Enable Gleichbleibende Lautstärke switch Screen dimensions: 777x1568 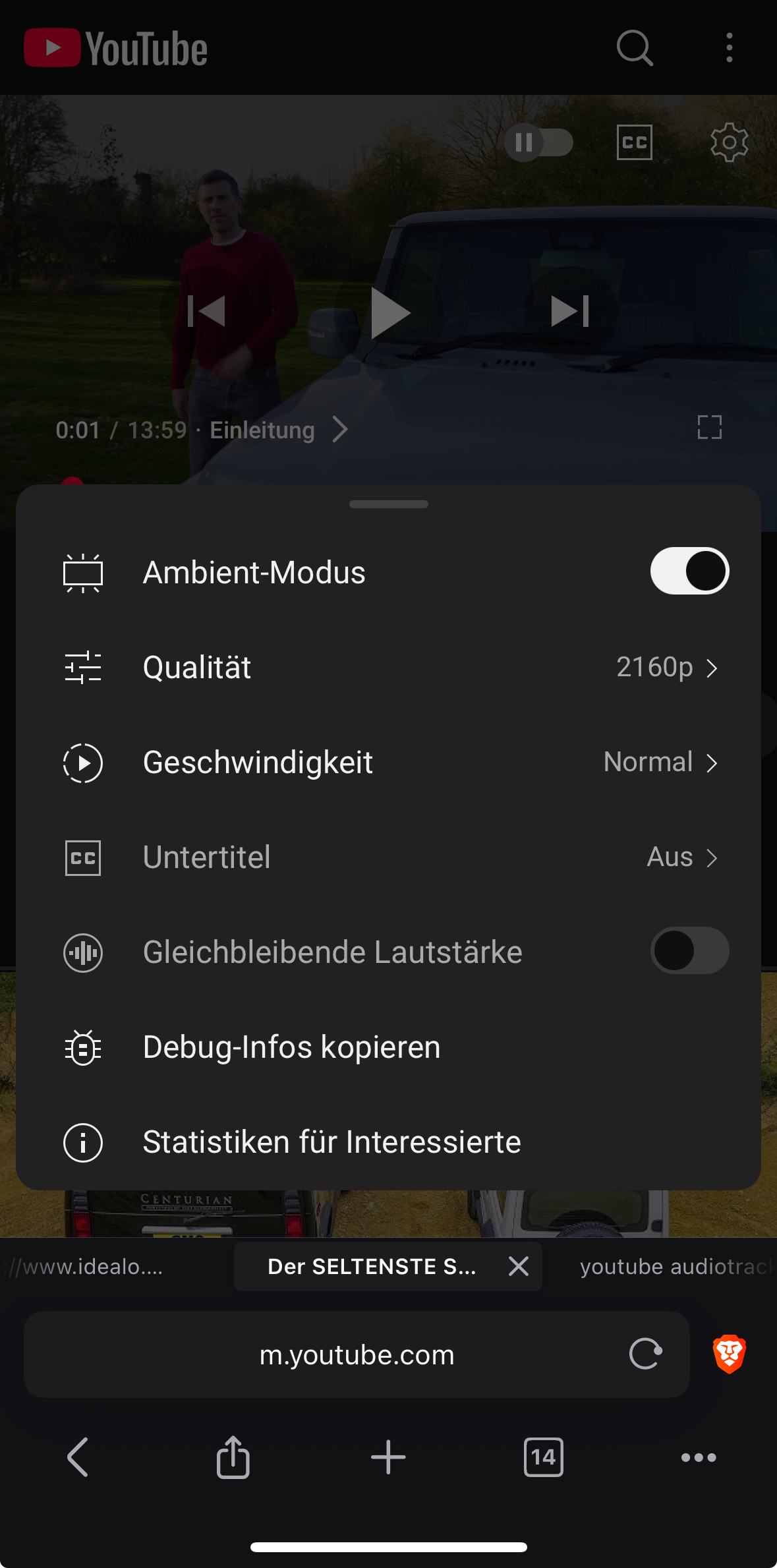[689, 950]
